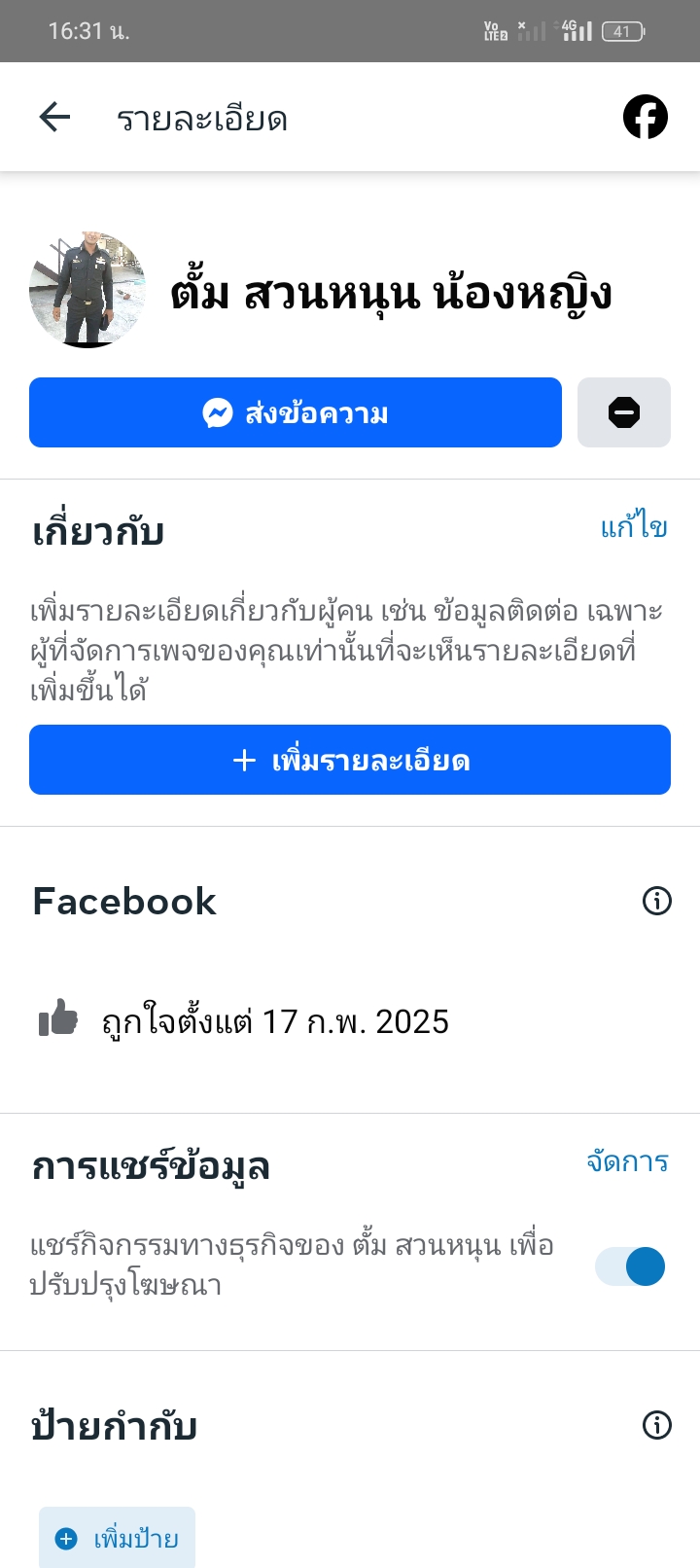Add a label with เพิ่มป้าย chip

tap(118, 1539)
